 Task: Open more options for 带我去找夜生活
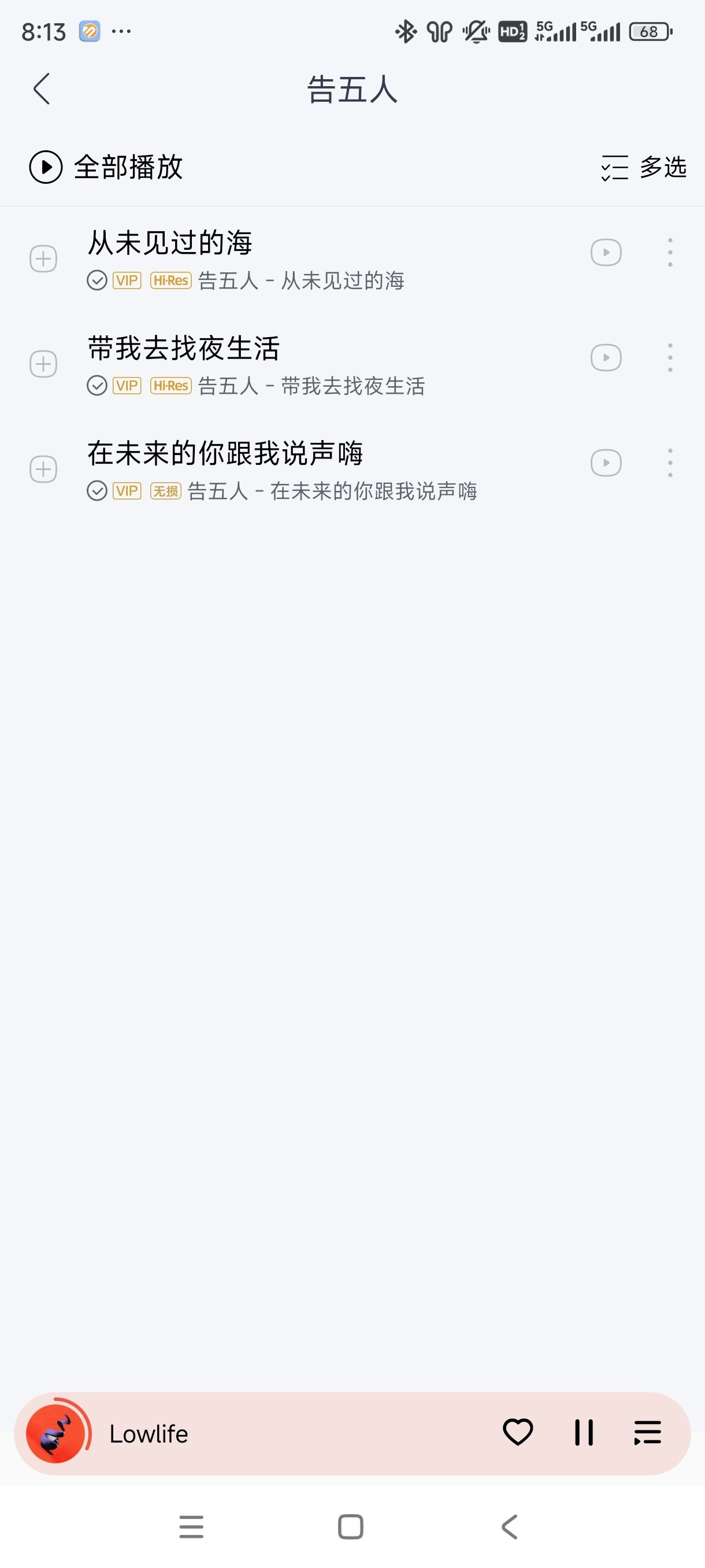670,358
